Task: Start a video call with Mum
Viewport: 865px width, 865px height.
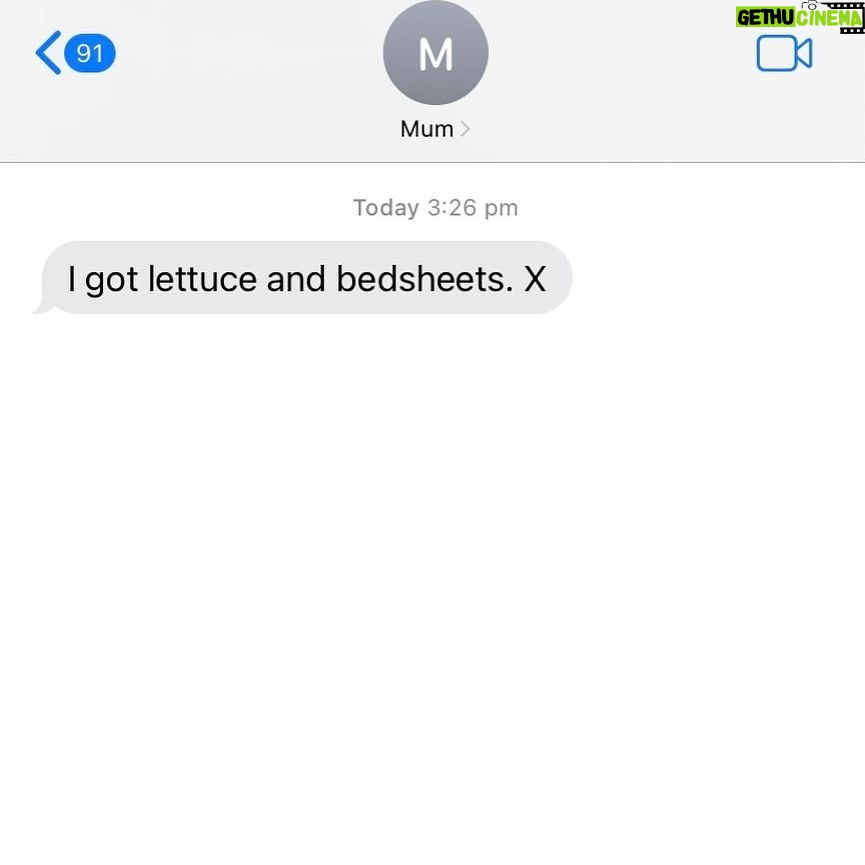Action: (783, 54)
